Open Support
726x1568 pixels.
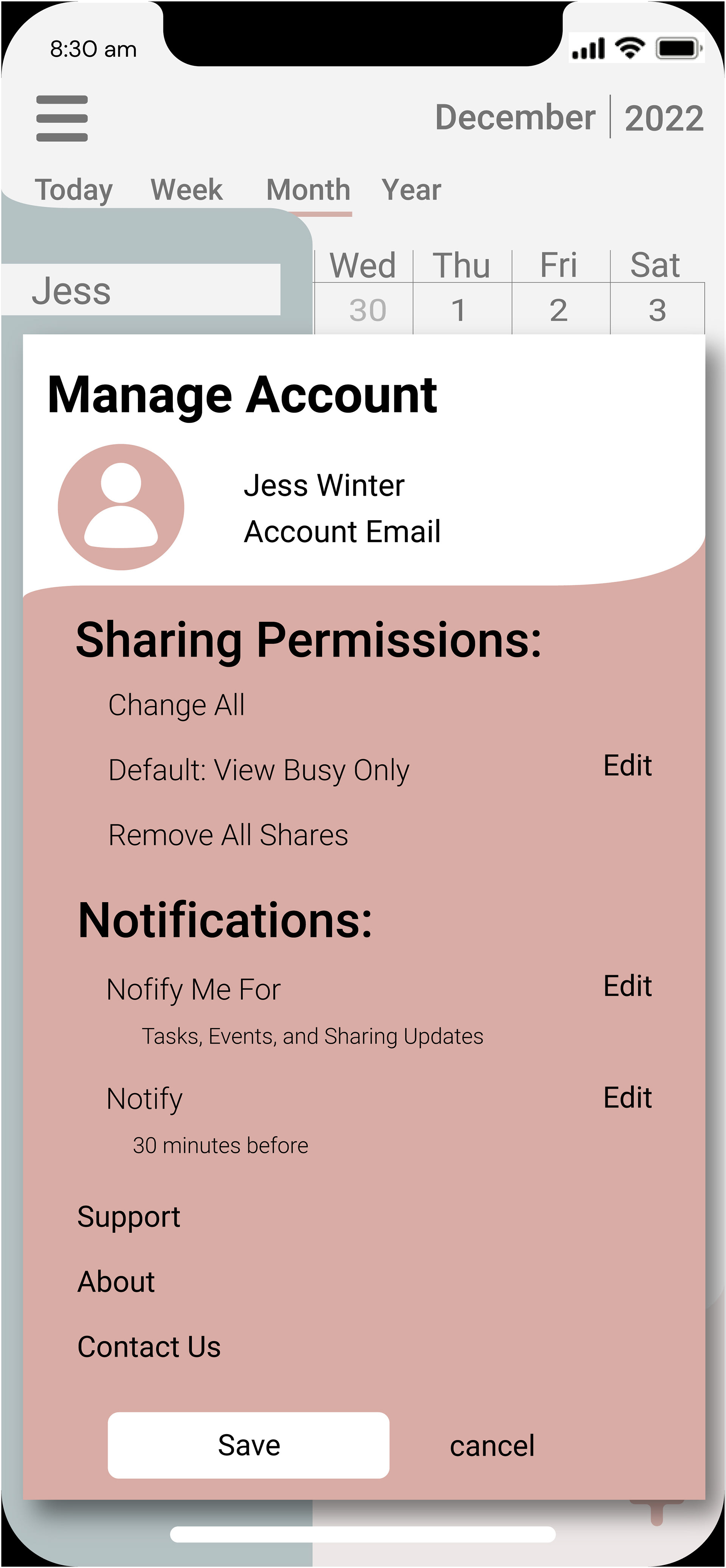[x=129, y=1217]
